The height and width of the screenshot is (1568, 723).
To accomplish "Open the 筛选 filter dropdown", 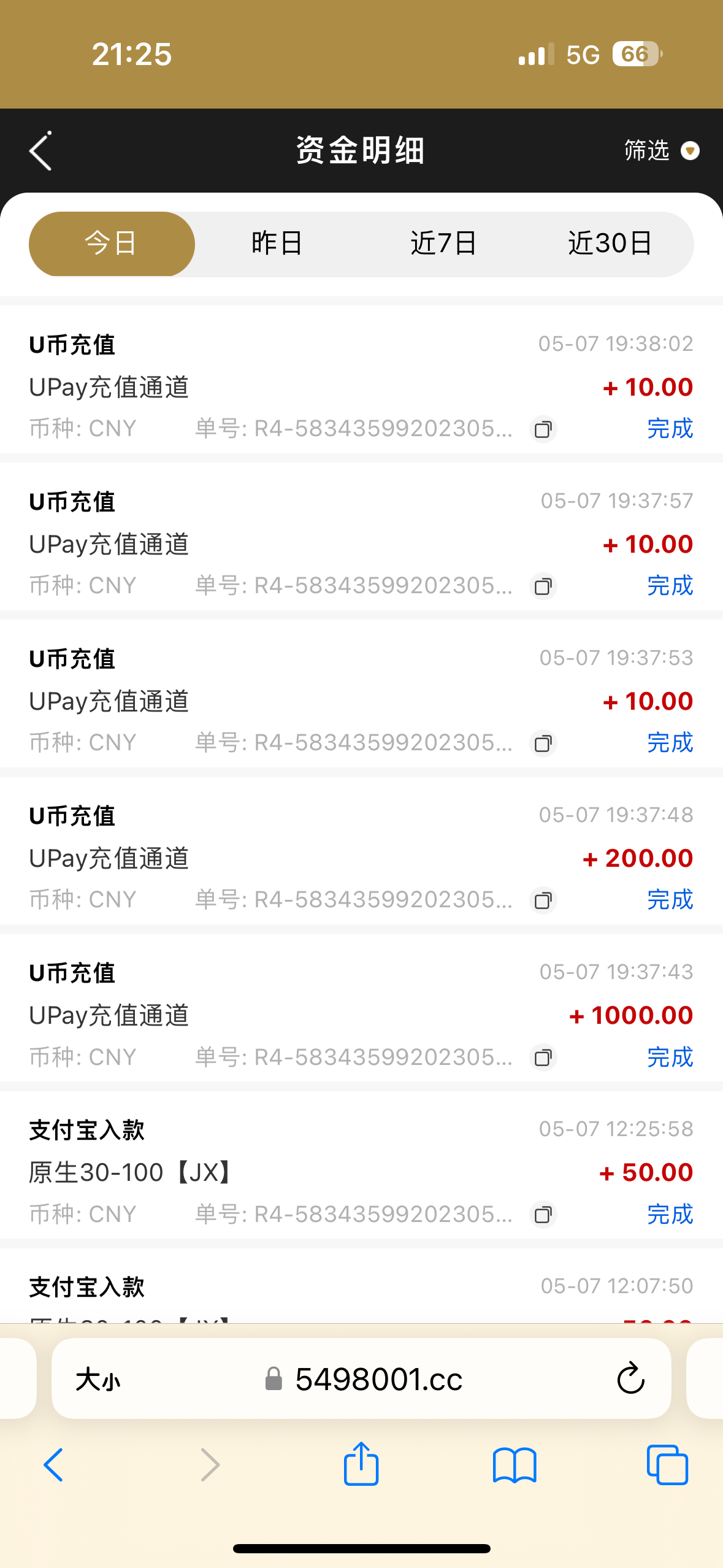I will click(x=660, y=151).
